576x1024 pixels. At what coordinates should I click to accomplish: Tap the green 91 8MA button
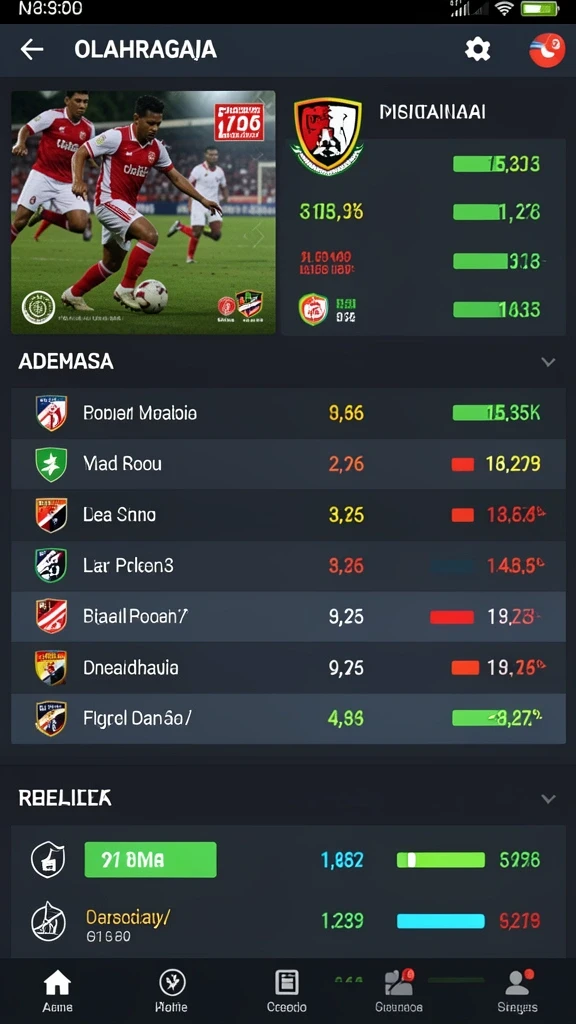[150, 859]
